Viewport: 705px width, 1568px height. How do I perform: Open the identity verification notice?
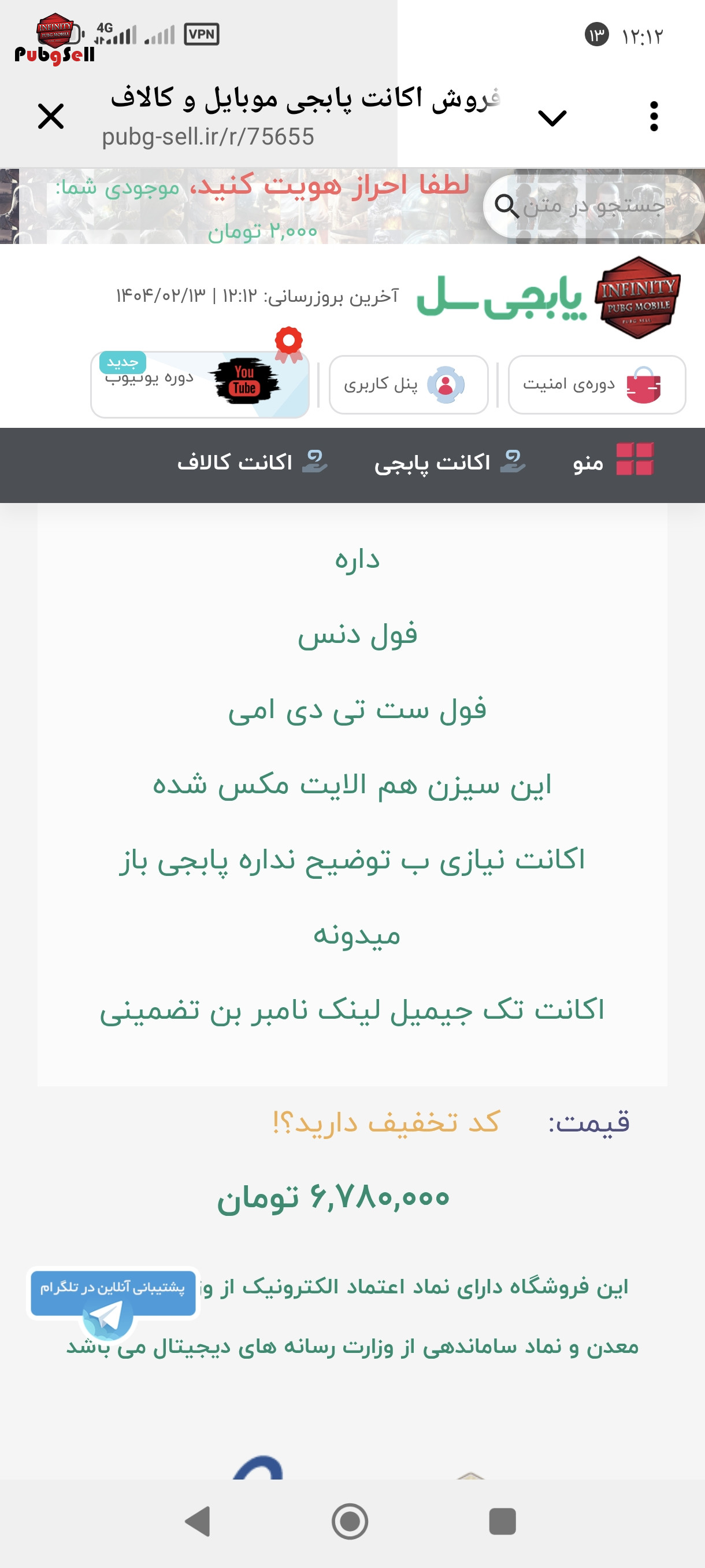pyautogui.click(x=330, y=185)
